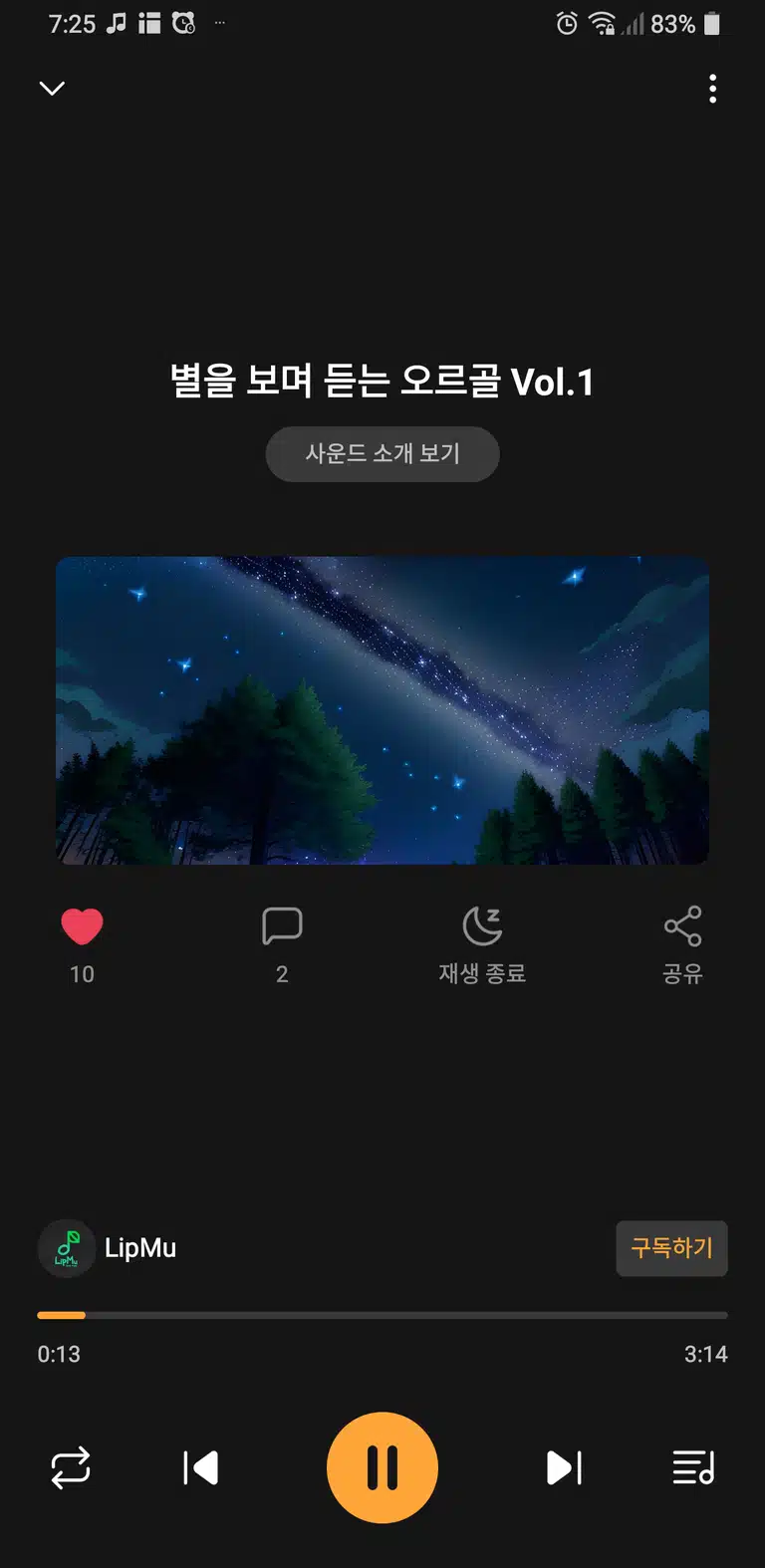Set sleep timer with 재생 종료
The image size is (765, 1568).
click(x=482, y=945)
